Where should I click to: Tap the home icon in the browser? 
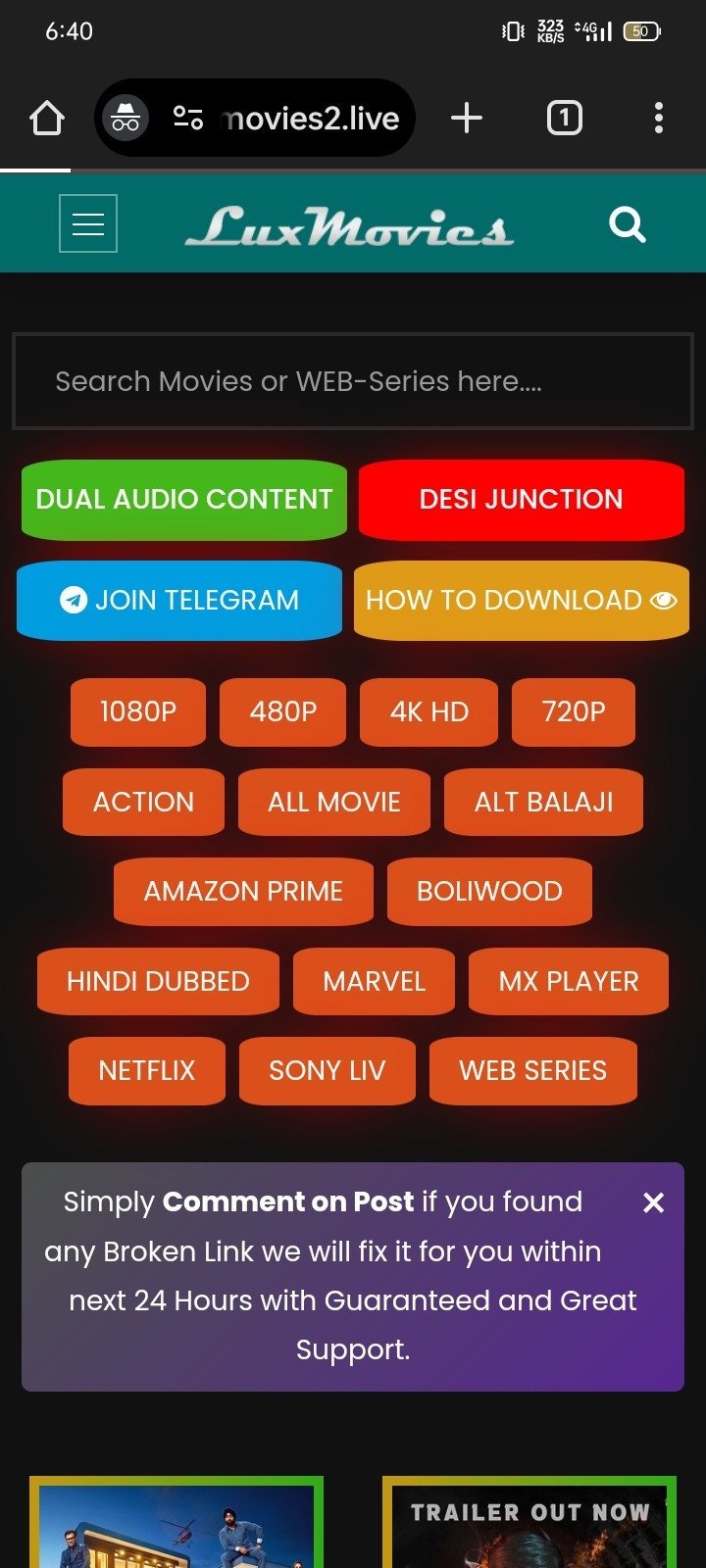point(45,117)
